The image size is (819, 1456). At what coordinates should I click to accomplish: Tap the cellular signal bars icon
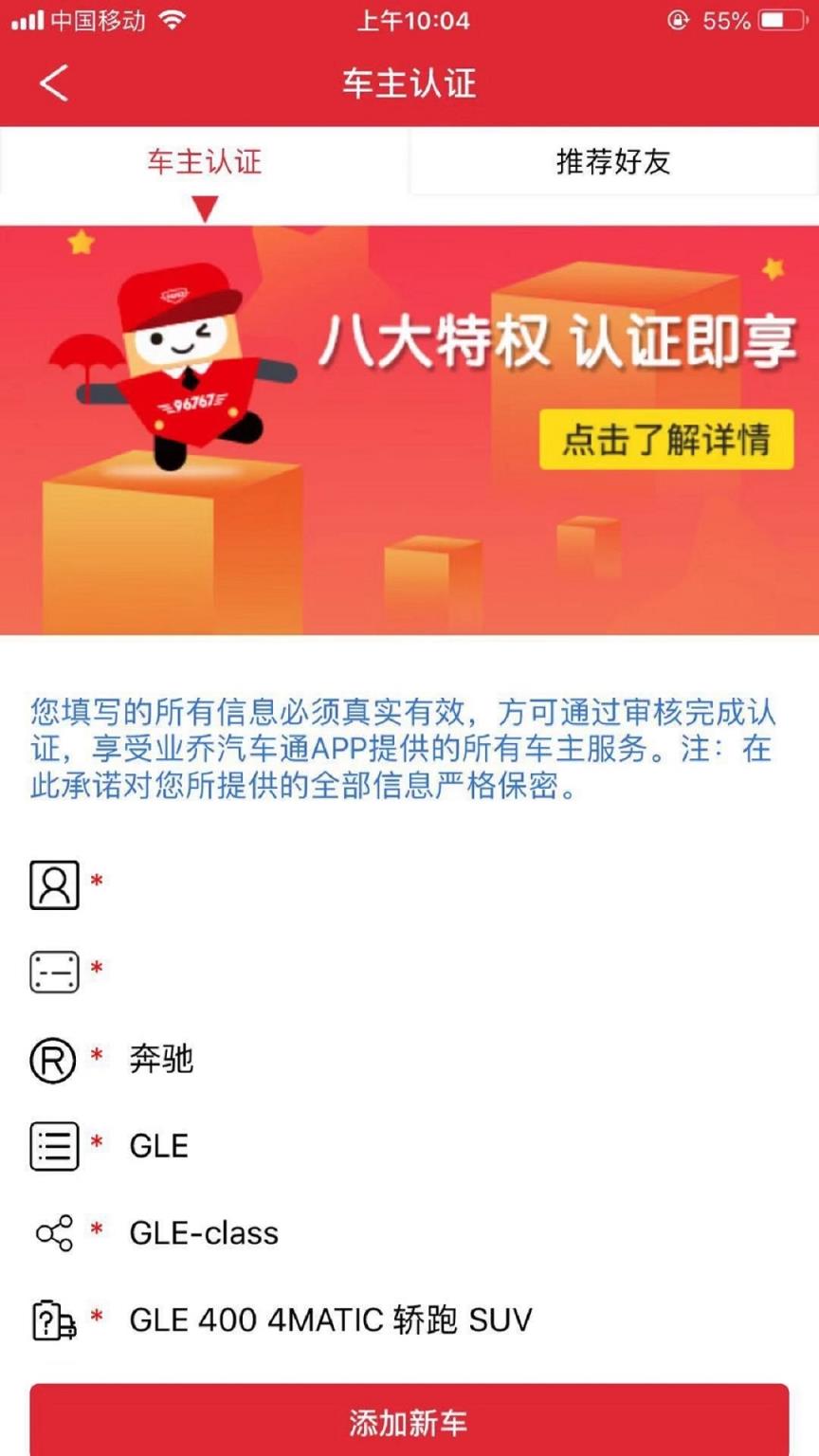click(26, 21)
